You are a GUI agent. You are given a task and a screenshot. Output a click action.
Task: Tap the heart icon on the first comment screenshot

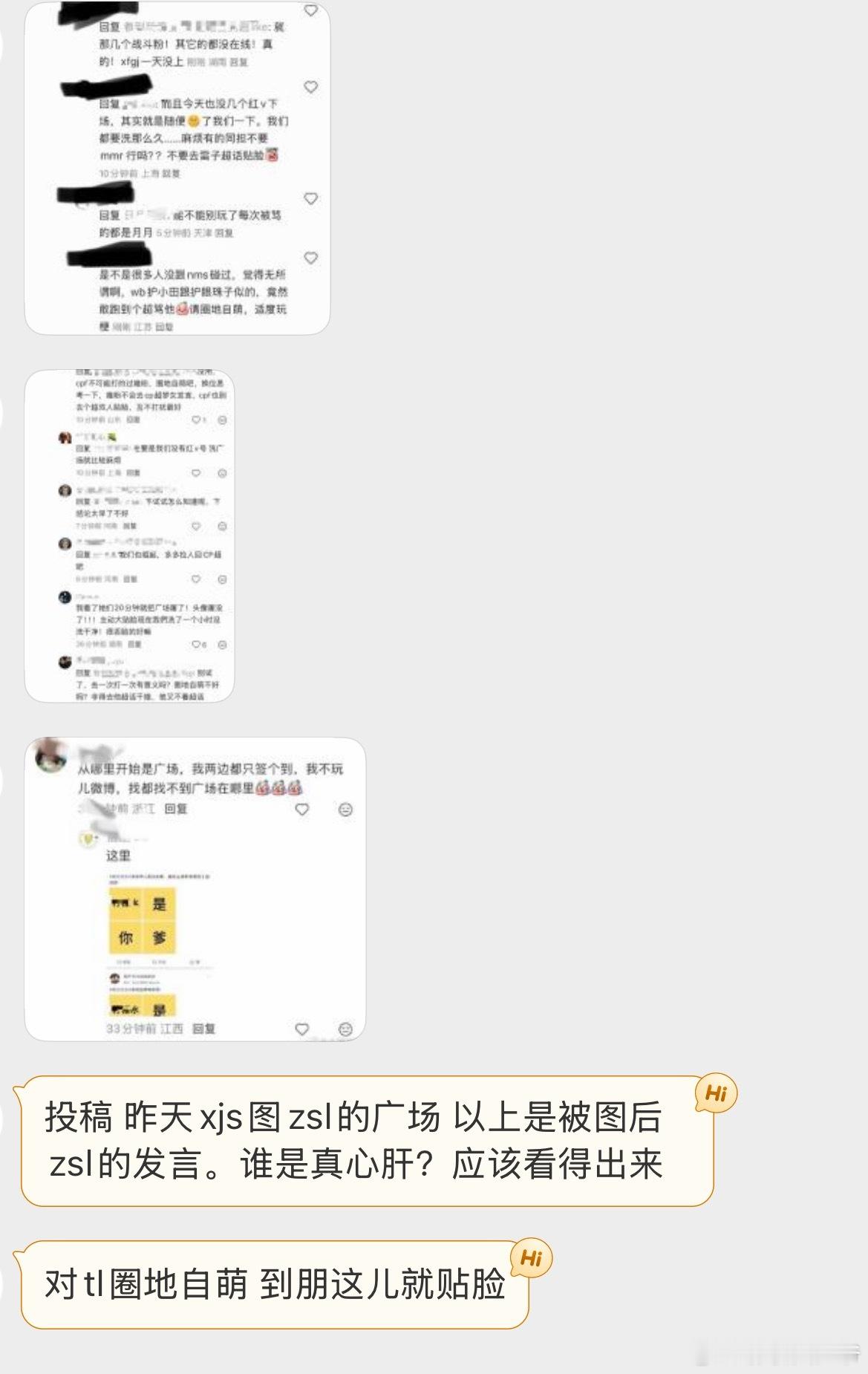[310, 10]
